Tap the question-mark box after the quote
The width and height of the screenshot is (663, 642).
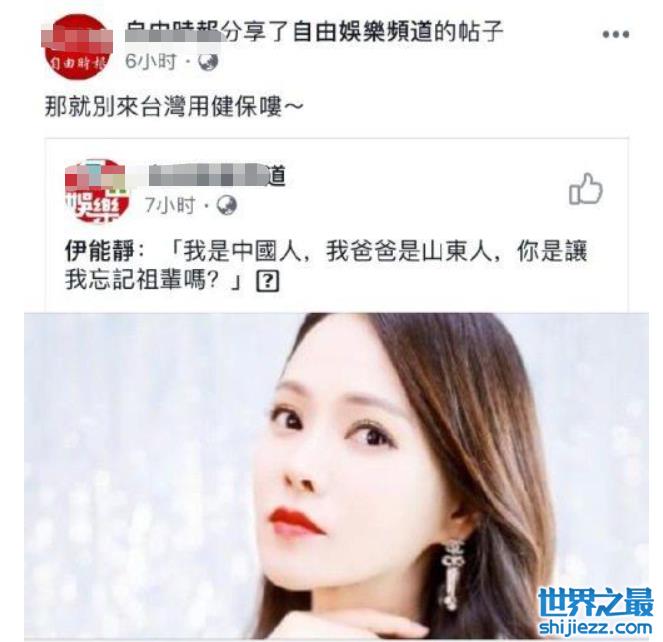[x=267, y=283]
